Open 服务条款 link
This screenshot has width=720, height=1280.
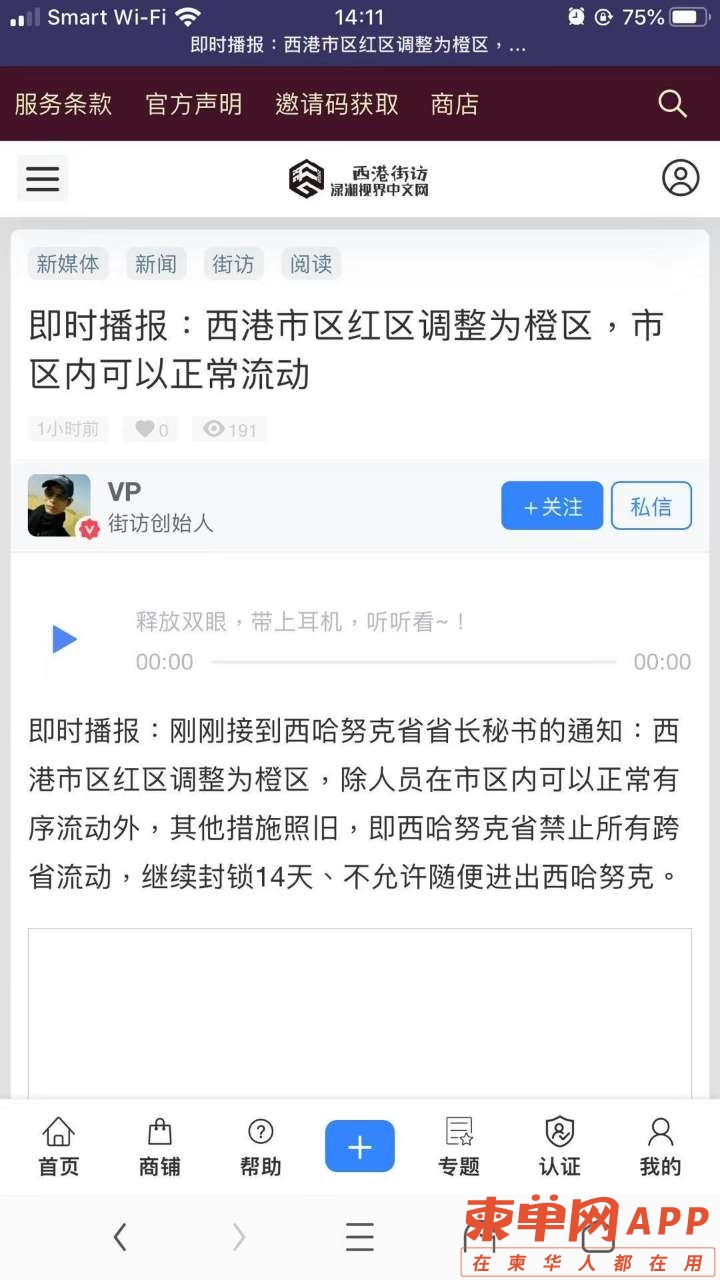[x=63, y=104]
